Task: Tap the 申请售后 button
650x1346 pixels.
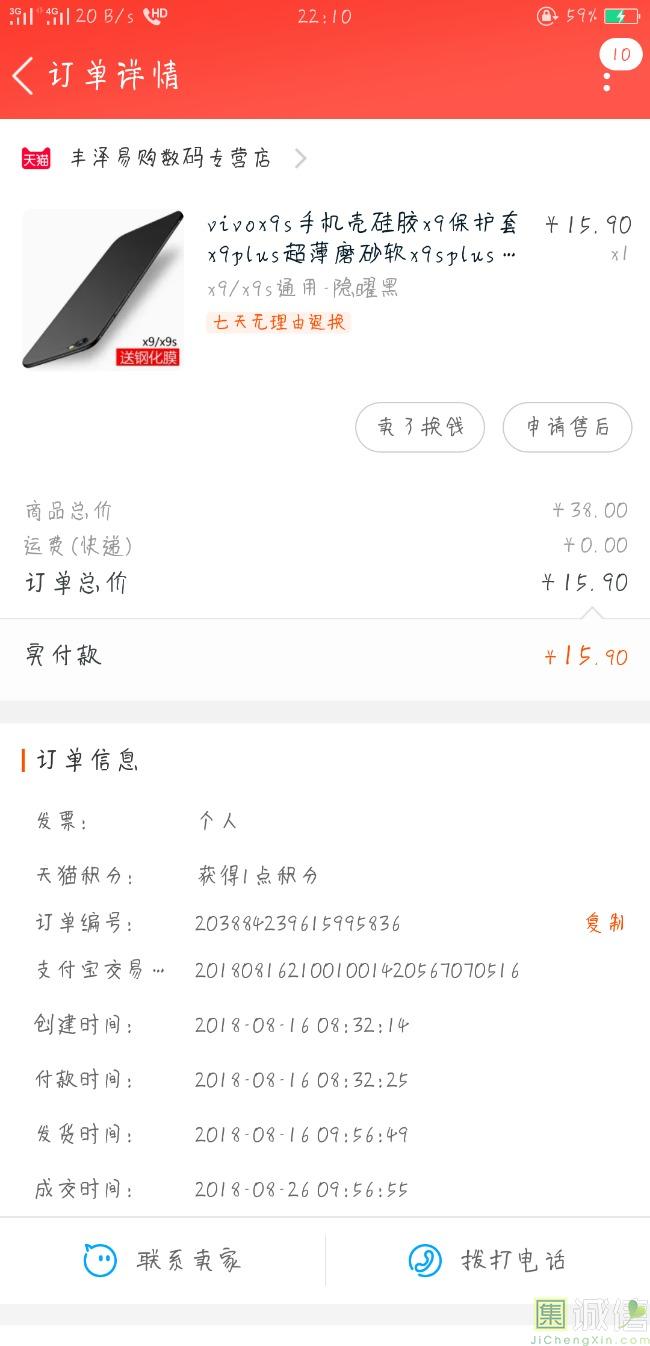Action: (x=567, y=427)
